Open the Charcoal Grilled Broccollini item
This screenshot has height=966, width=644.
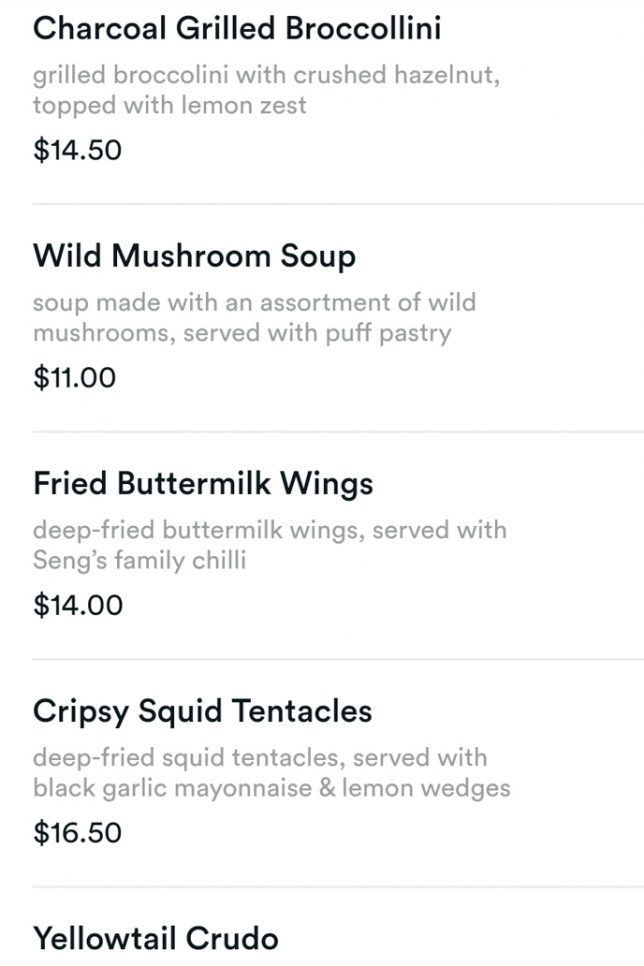237,29
